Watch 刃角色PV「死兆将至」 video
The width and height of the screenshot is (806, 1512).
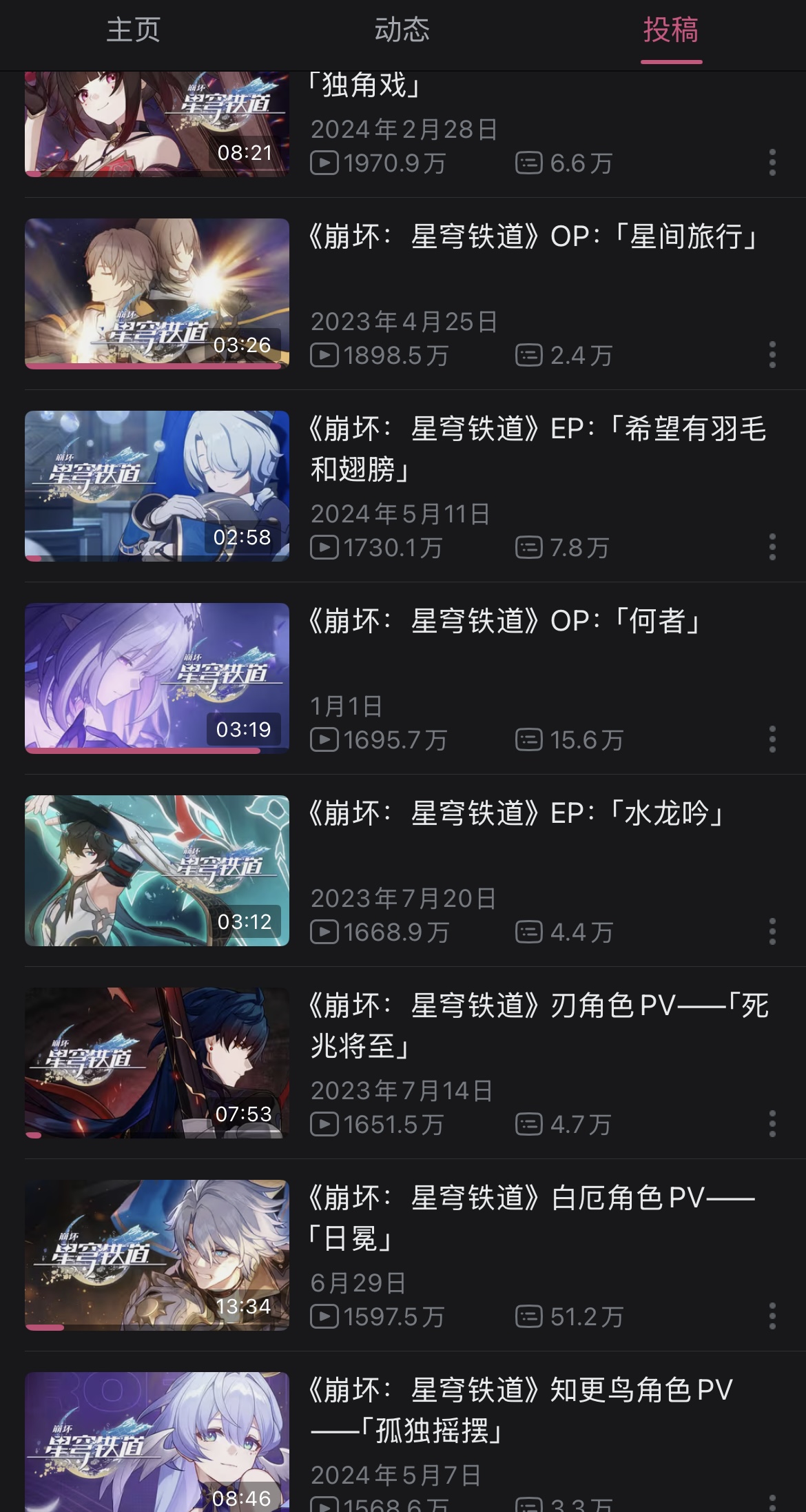click(x=157, y=1063)
